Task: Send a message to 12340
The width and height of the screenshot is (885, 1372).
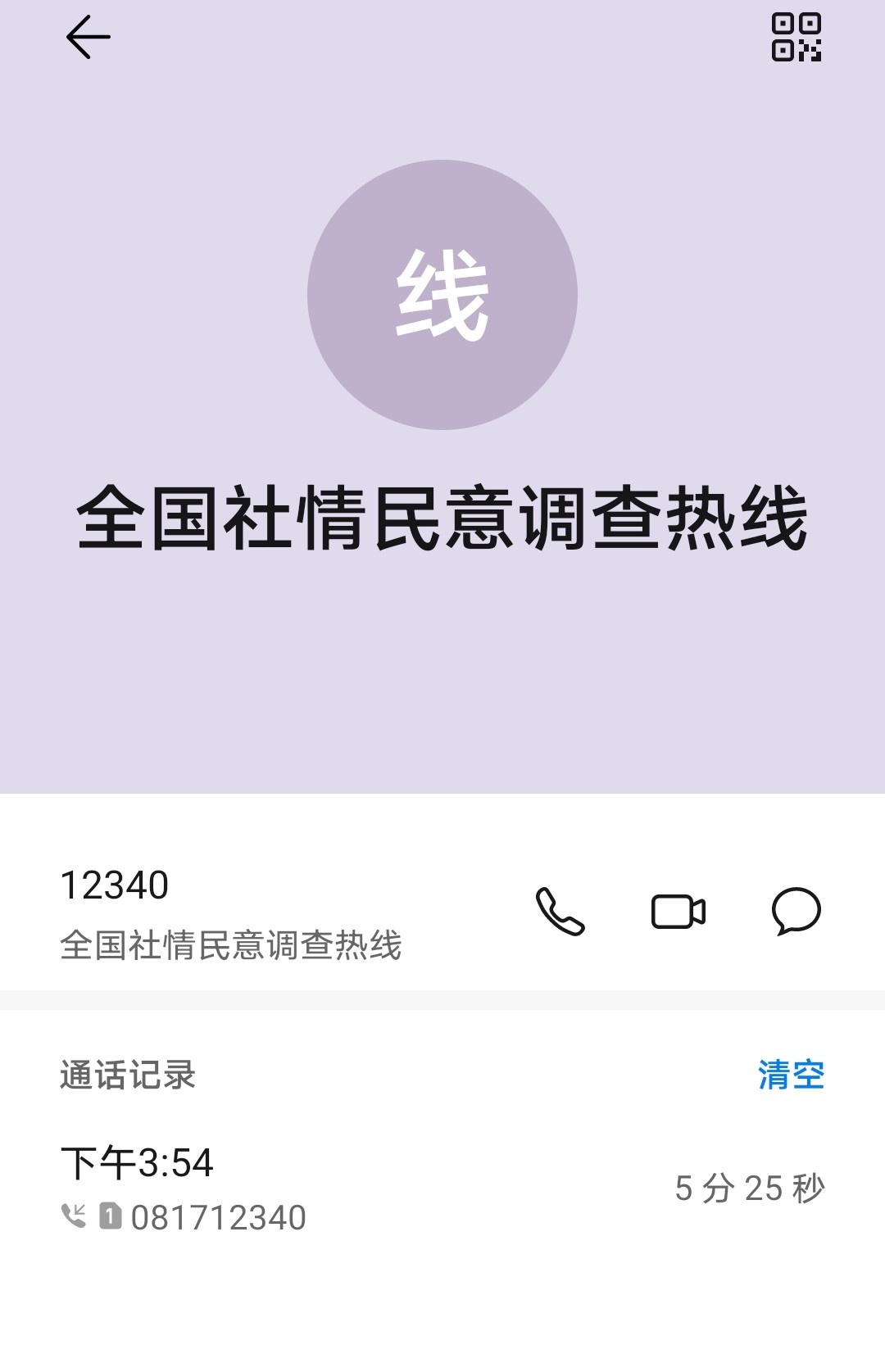Action: (796, 911)
